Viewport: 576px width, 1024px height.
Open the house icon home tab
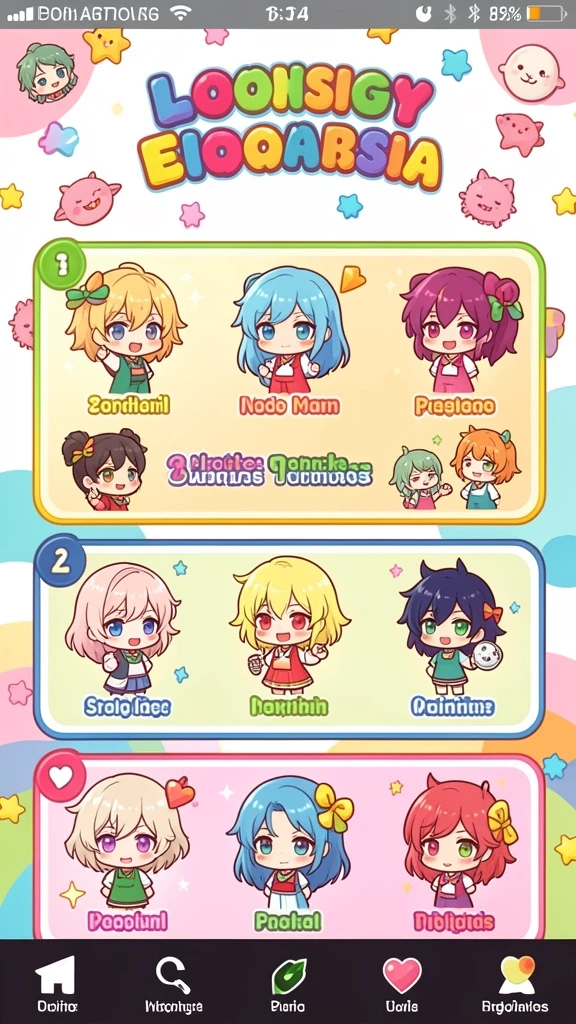tap(56, 984)
